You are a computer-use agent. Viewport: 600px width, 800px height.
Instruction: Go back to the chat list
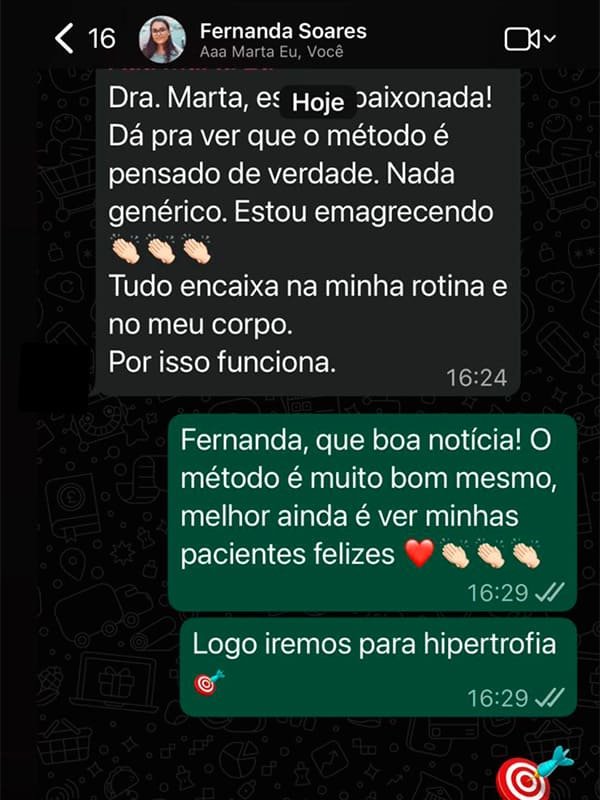coord(66,39)
